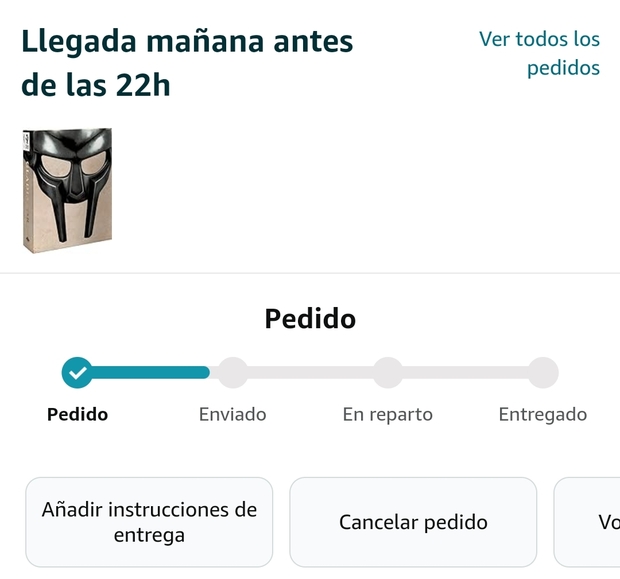Screen dimensions: 620x579
Task: Tap Añadir instrucciones de entrega
Action: pyautogui.click(x=149, y=522)
